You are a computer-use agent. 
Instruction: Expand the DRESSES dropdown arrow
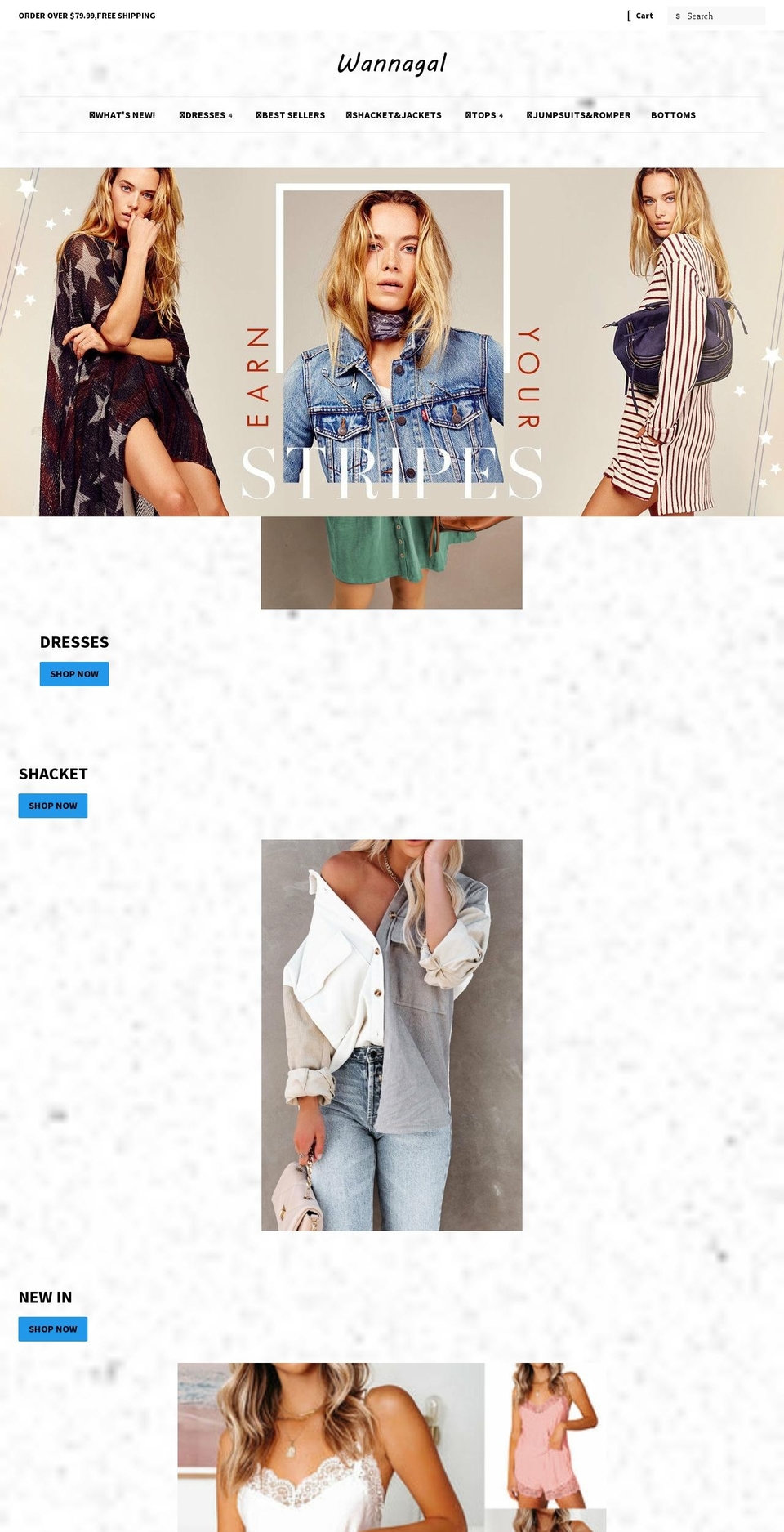click(x=229, y=116)
